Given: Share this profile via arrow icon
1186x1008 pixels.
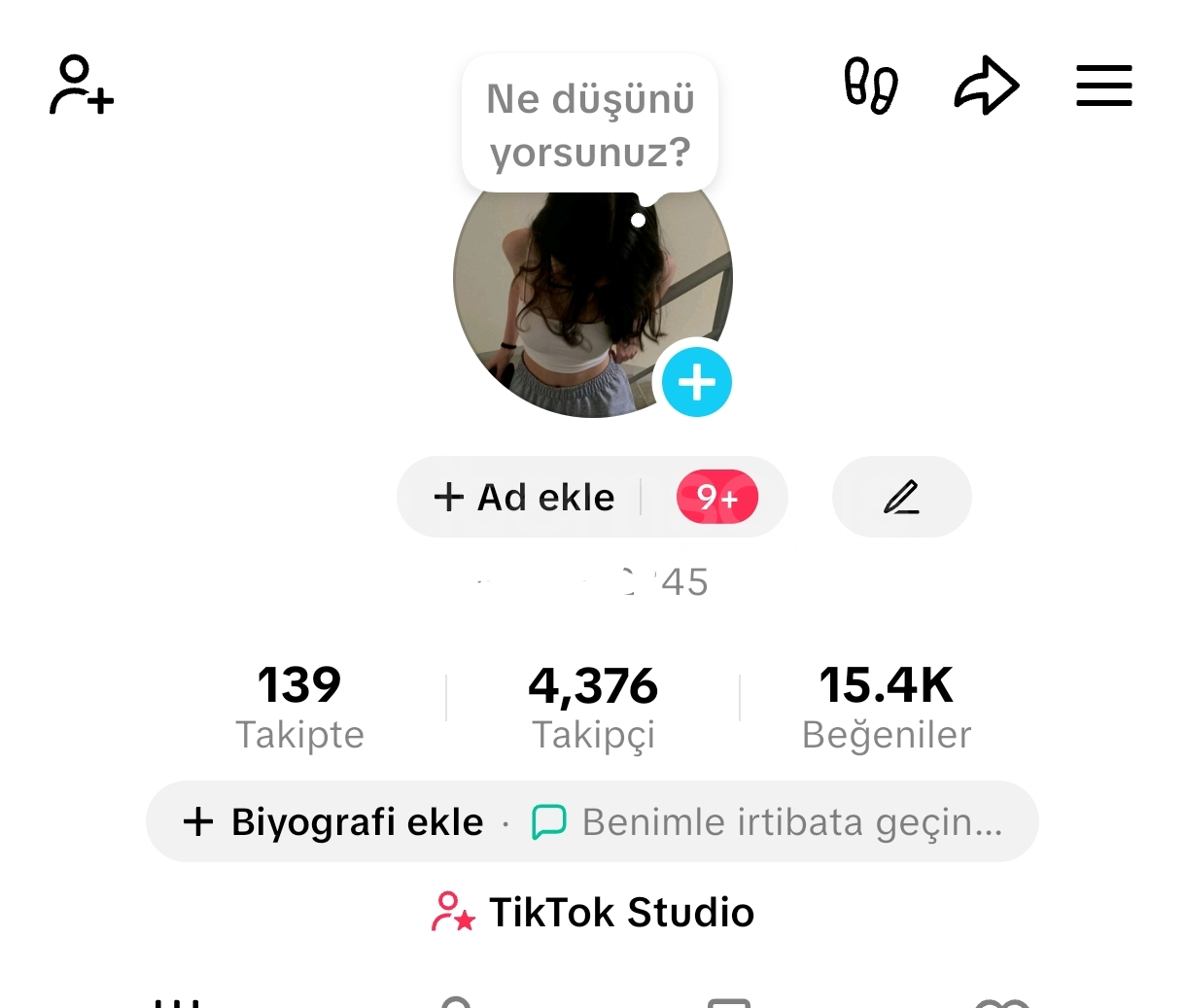Looking at the screenshot, I should (986, 86).
